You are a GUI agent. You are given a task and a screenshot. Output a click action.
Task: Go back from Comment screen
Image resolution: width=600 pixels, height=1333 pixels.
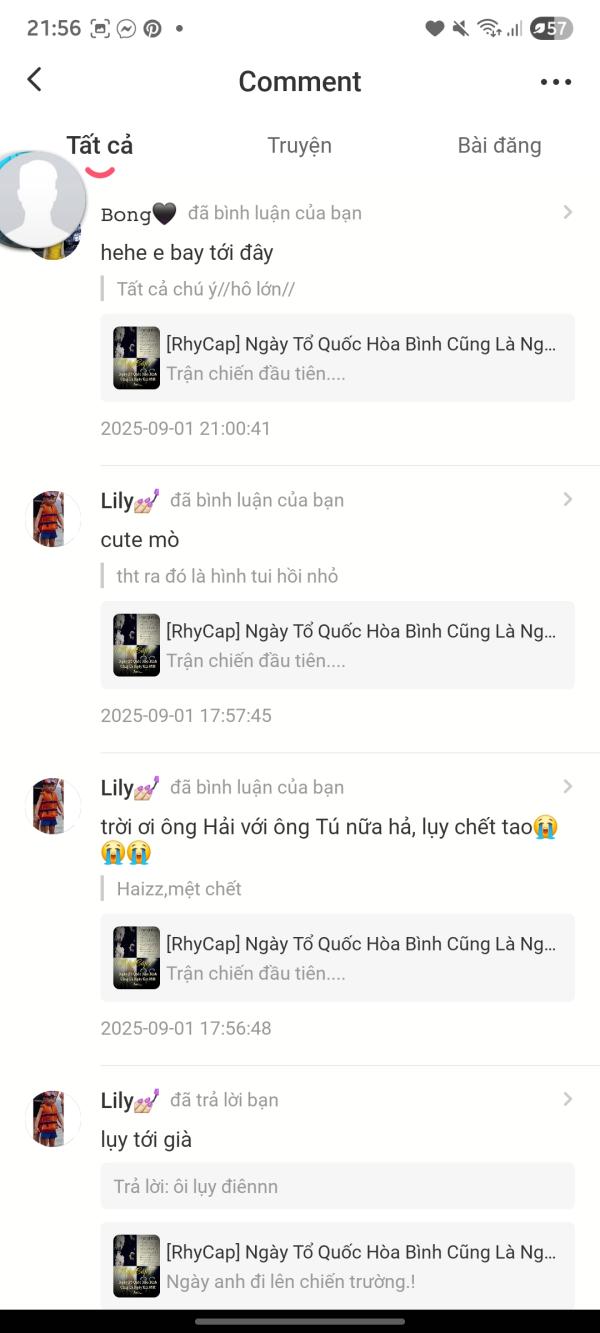coord(35,80)
